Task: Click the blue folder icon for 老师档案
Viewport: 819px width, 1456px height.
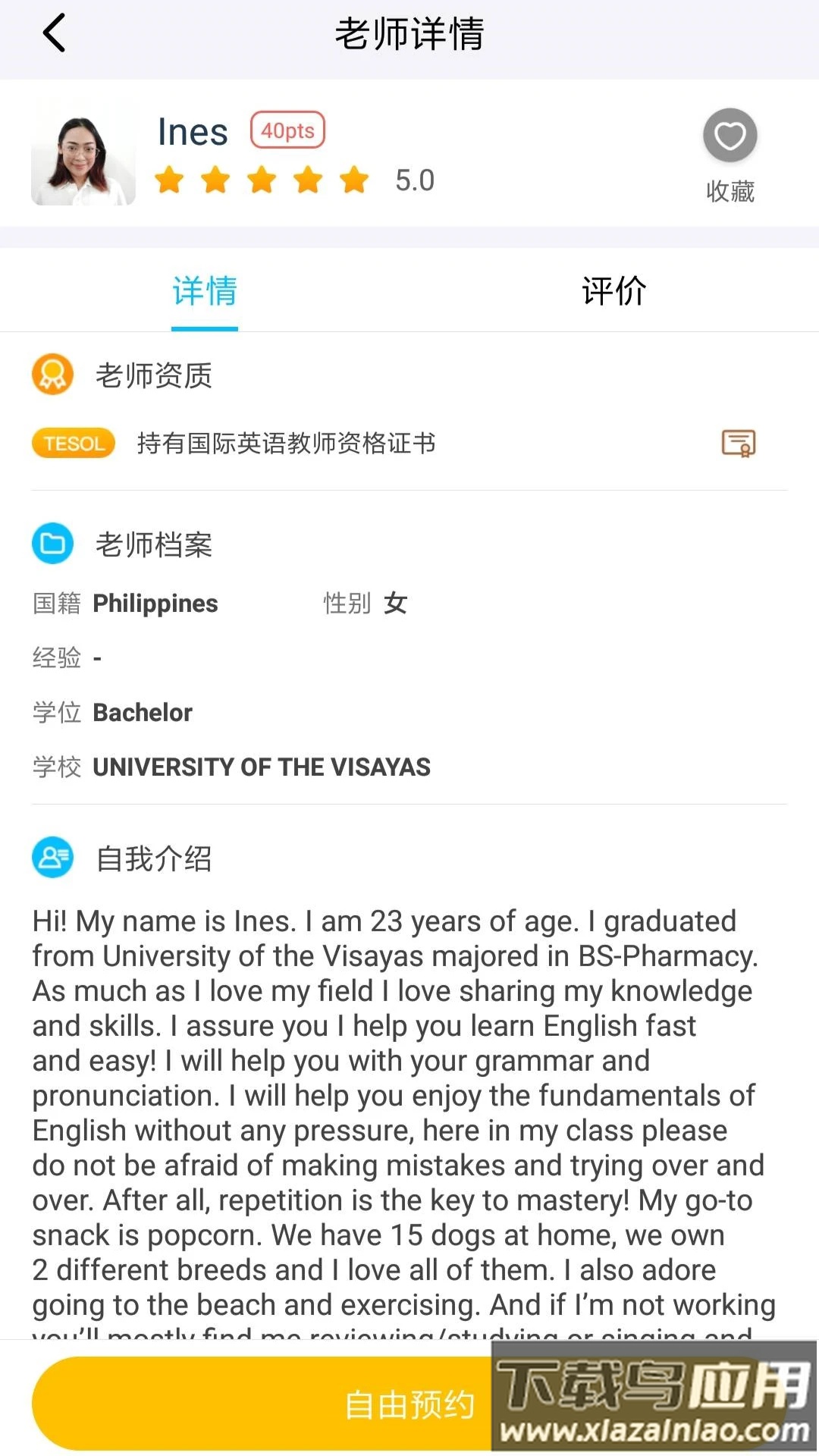Action: click(52, 543)
